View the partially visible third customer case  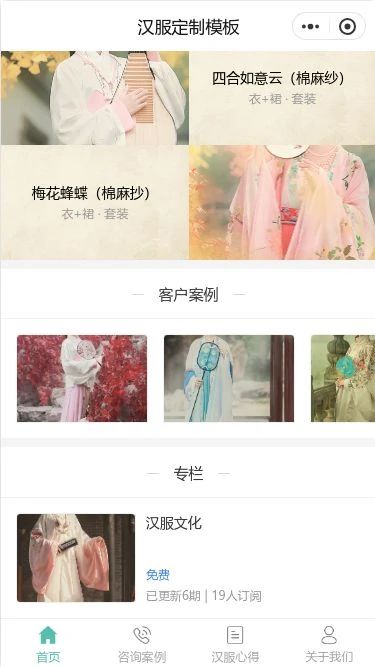(x=343, y=379)
